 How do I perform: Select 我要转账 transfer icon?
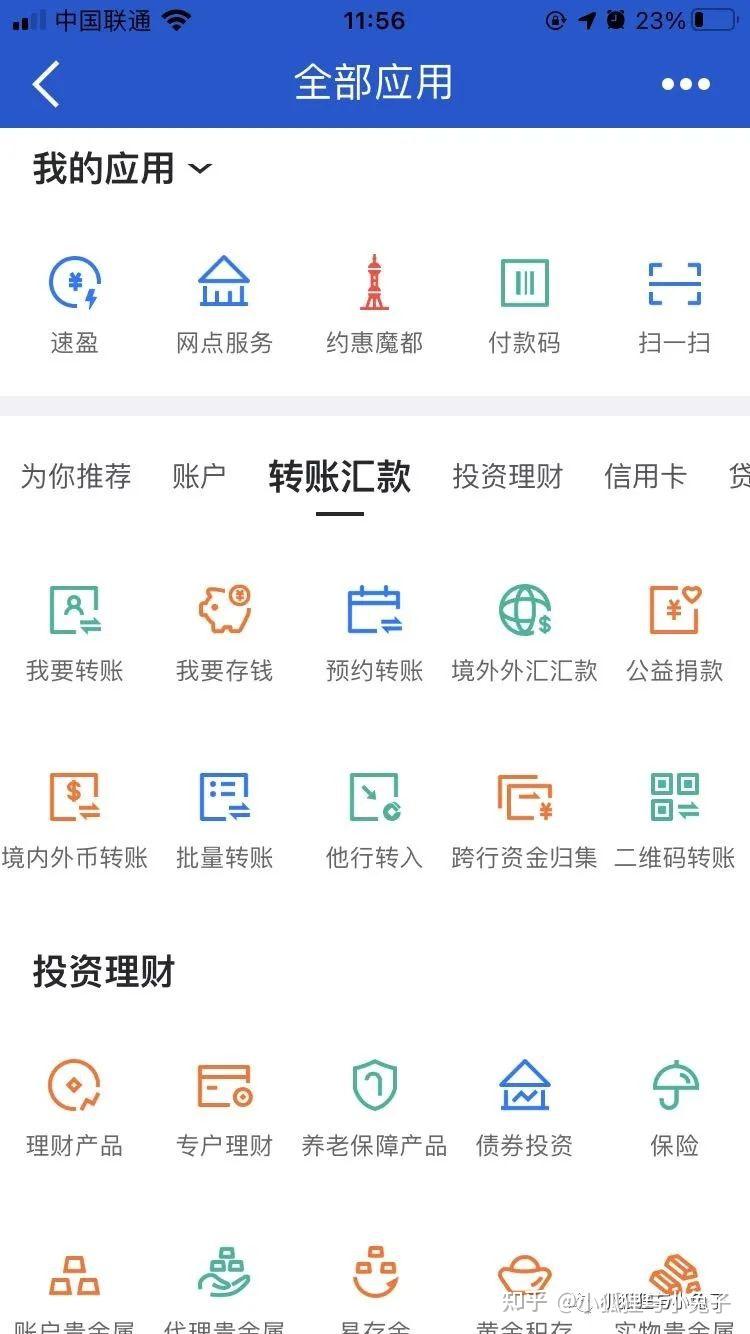coord(75,625)
